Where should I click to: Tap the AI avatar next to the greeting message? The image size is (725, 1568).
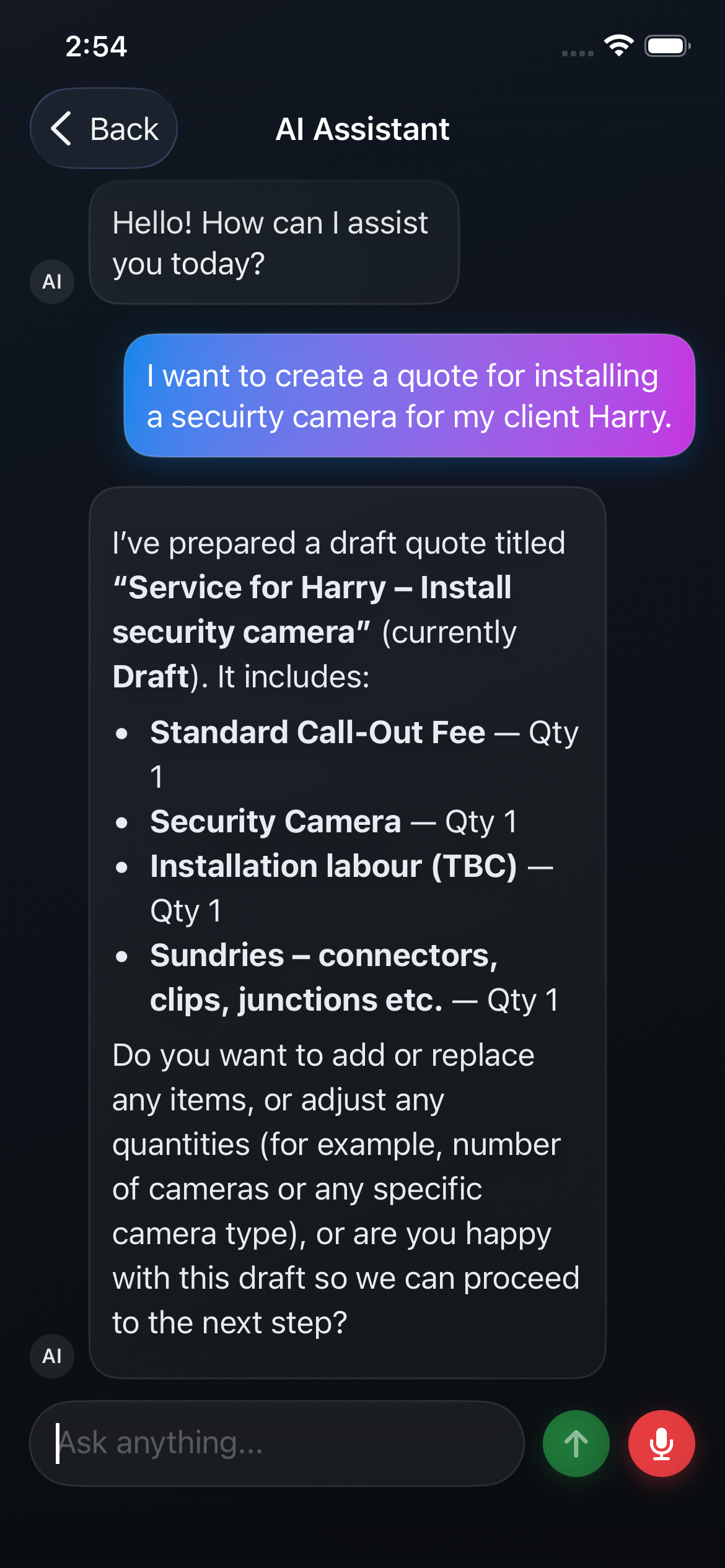[x=51, y=281]
